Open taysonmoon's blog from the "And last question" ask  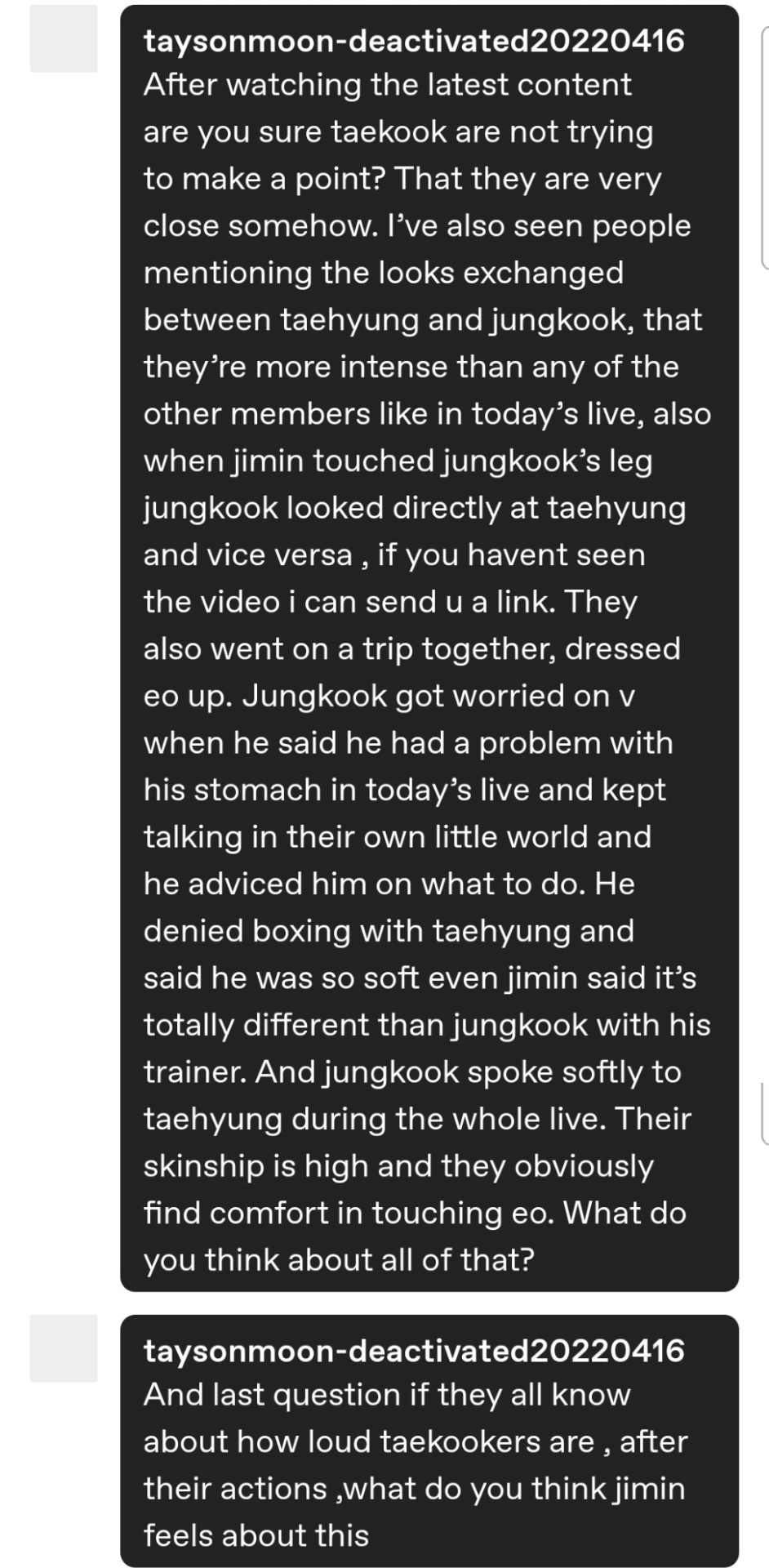coord(413,1350)
